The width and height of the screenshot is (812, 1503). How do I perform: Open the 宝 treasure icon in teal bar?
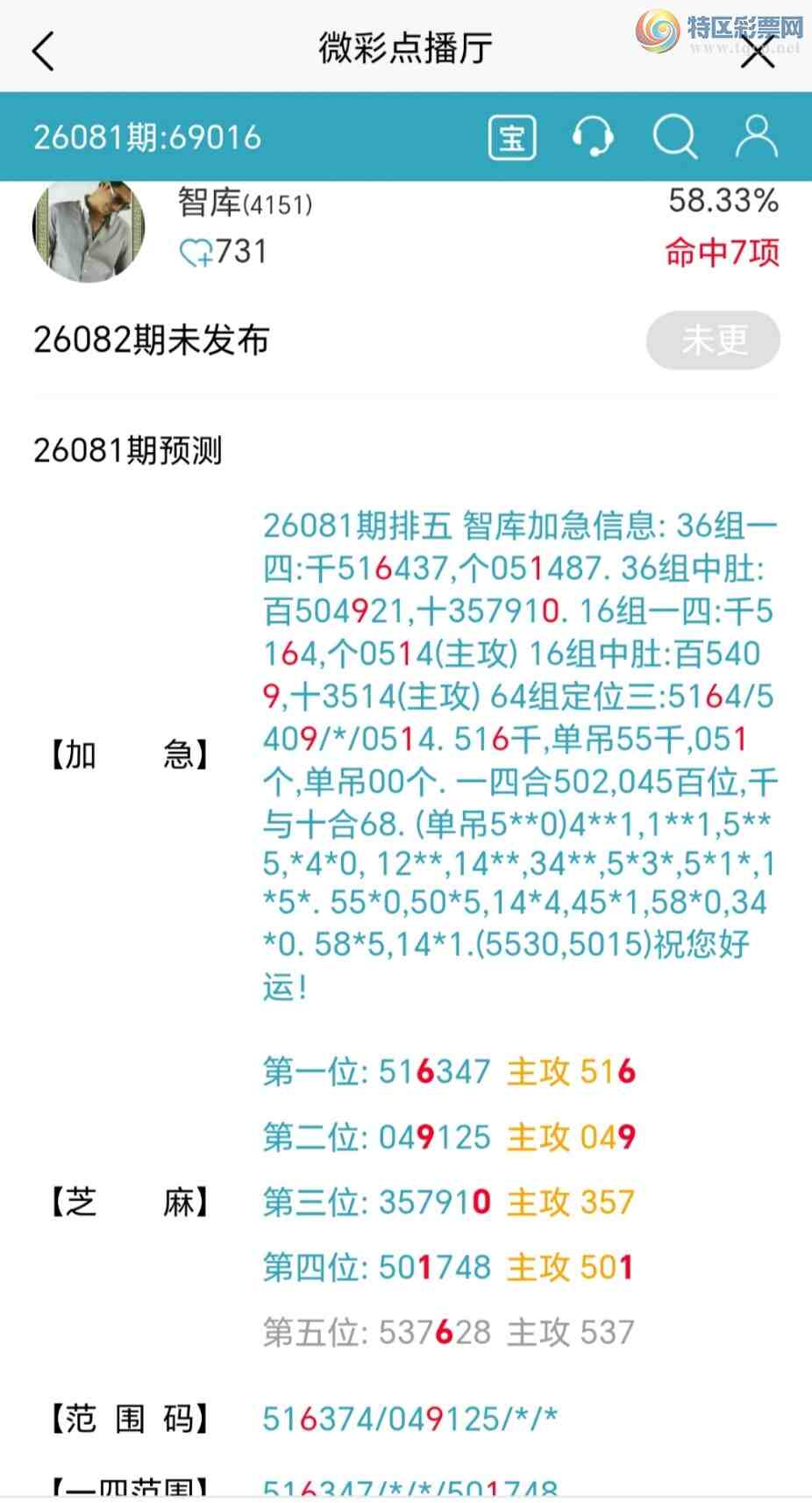pyautogui.click(x=512, y=137)
